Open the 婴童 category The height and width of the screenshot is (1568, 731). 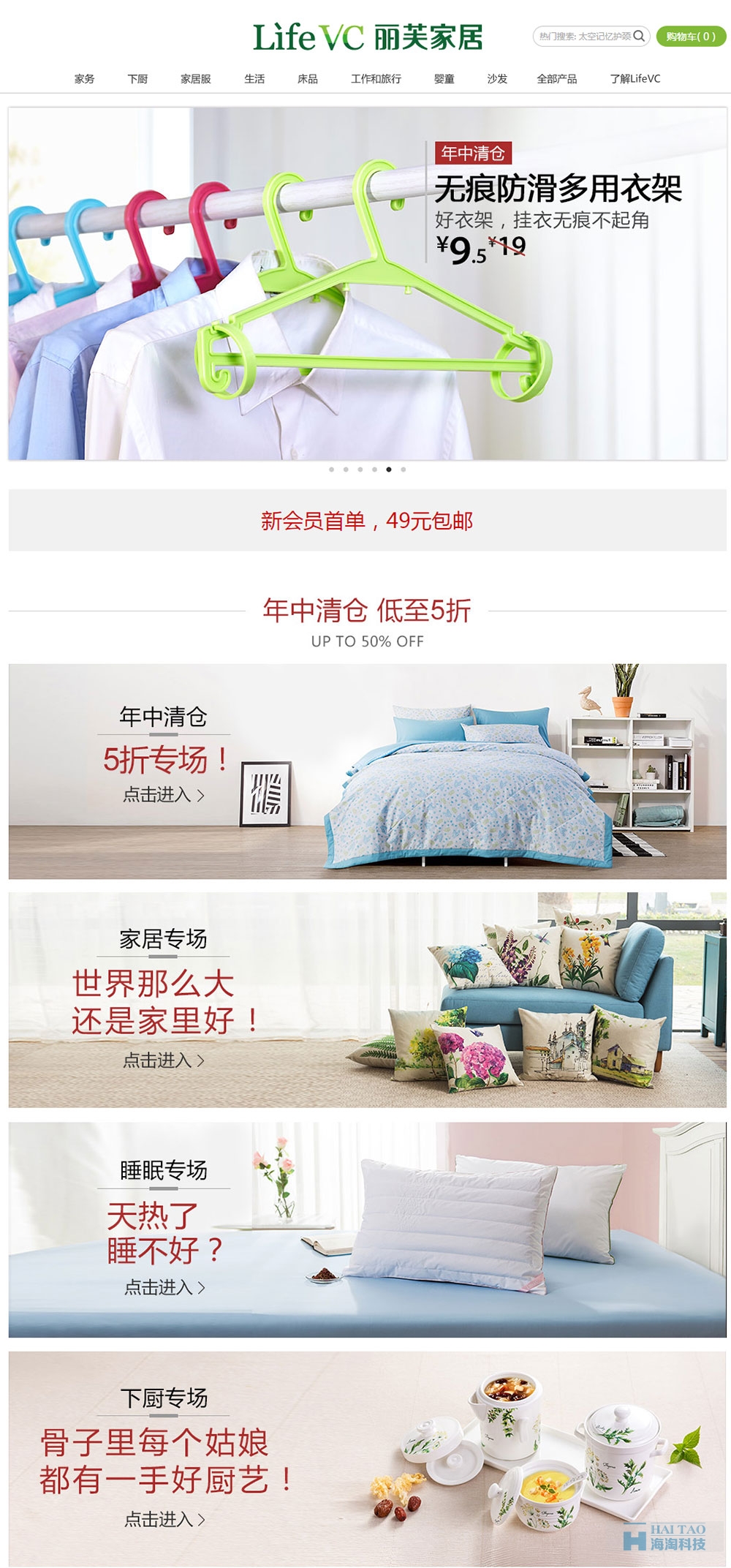[x=444, y=79]
